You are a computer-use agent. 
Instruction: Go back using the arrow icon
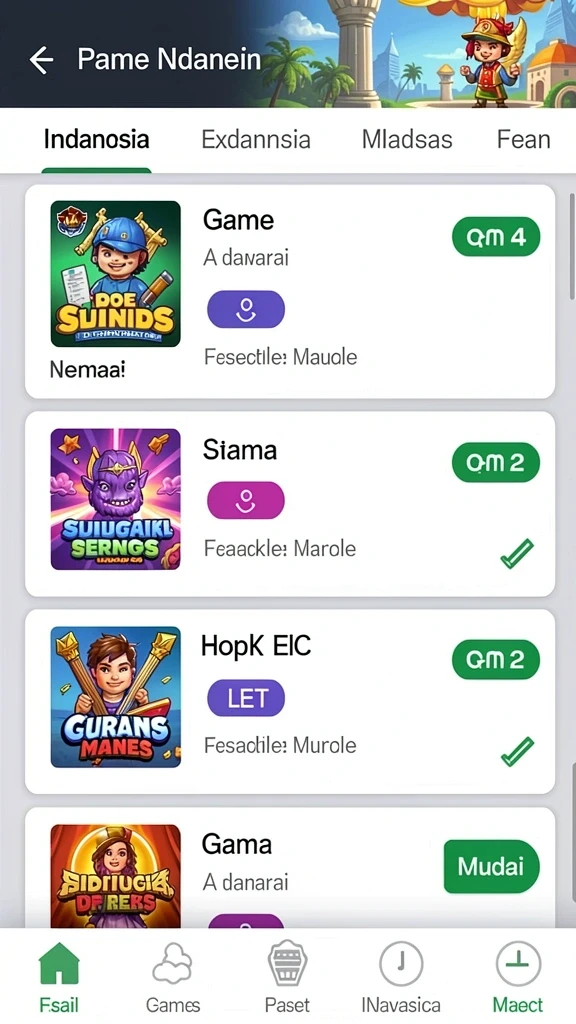click(42, 60)
